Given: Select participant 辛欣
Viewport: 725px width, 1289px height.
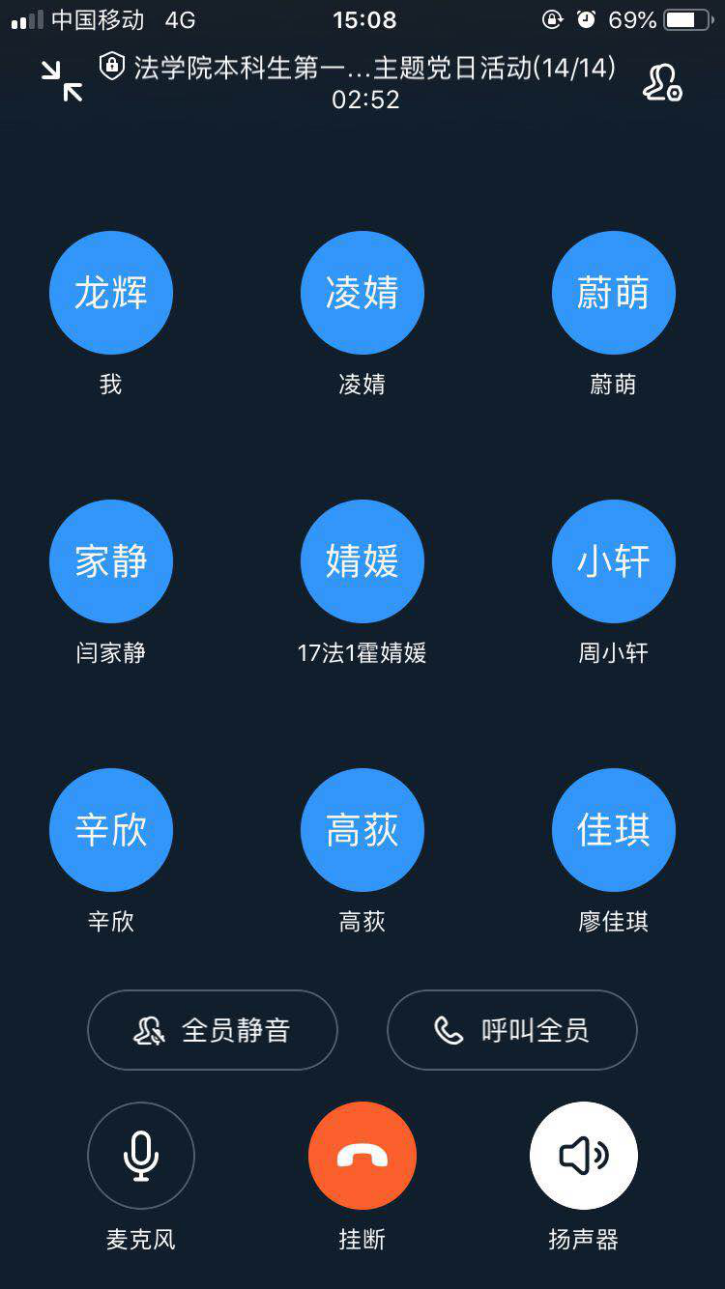Looking at the screenshot, I should coord(111,829).
